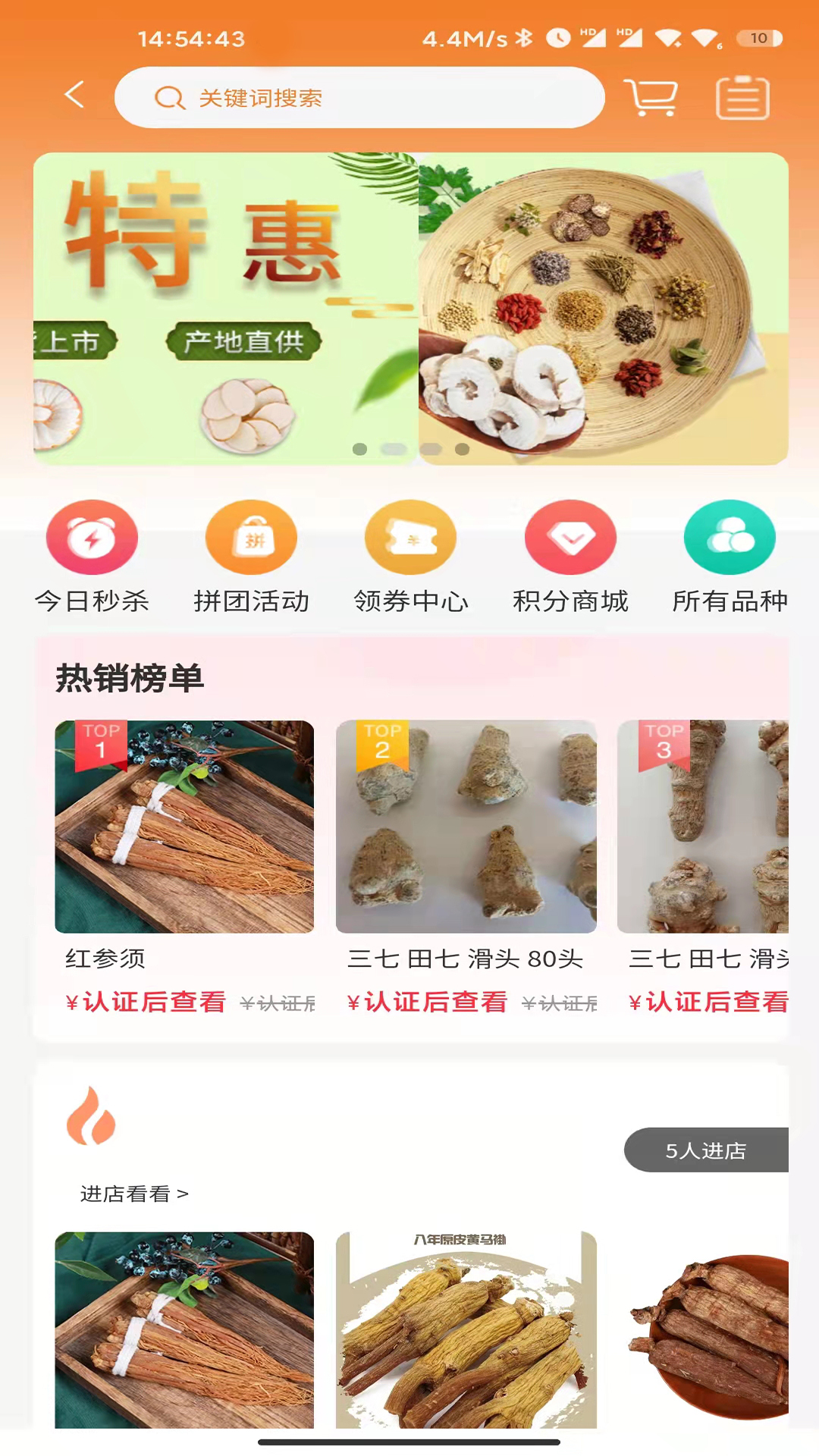View the TOP 1 红参须 product
Viewport: 819px width, 1456px height.
tap(184, 827)
